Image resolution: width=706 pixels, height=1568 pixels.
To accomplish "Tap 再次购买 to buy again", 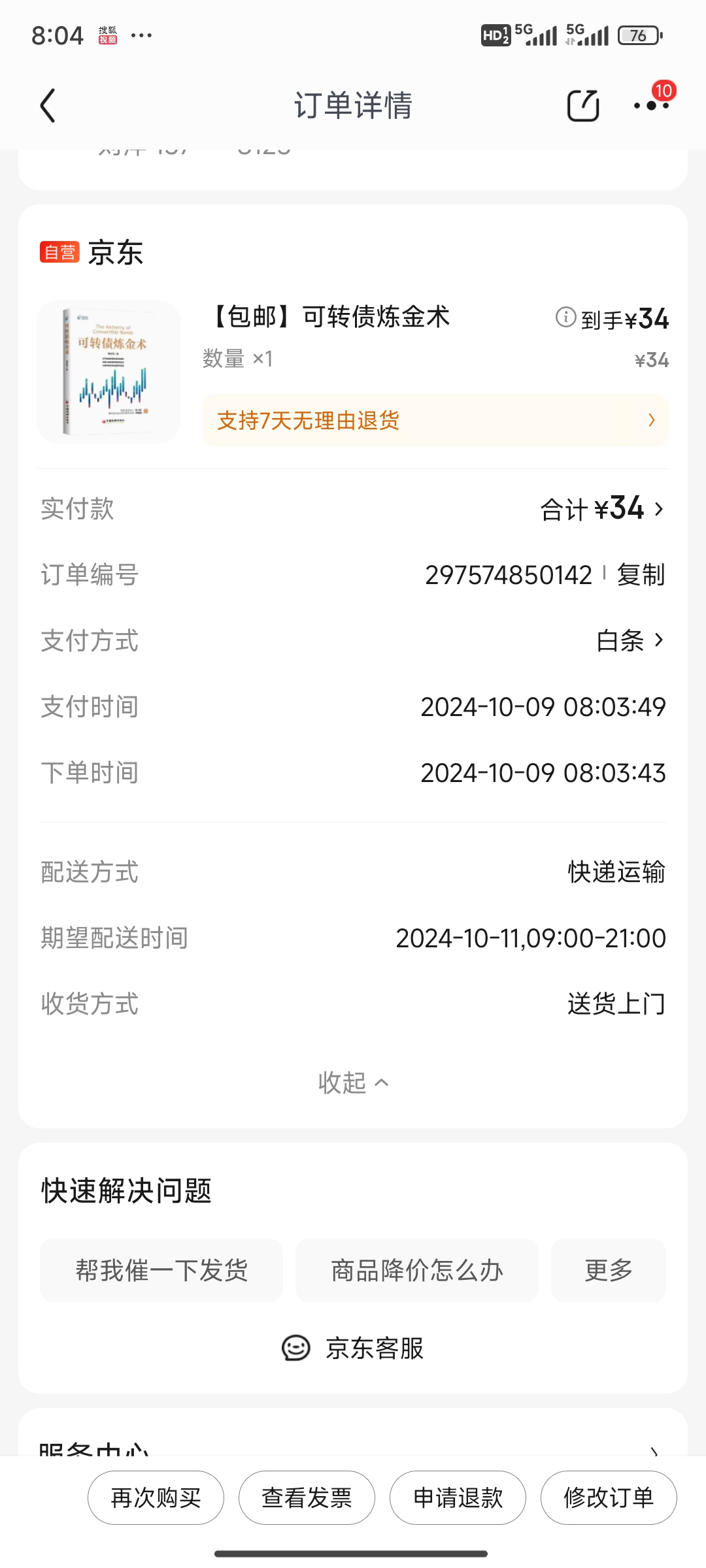I will 156,1497.
